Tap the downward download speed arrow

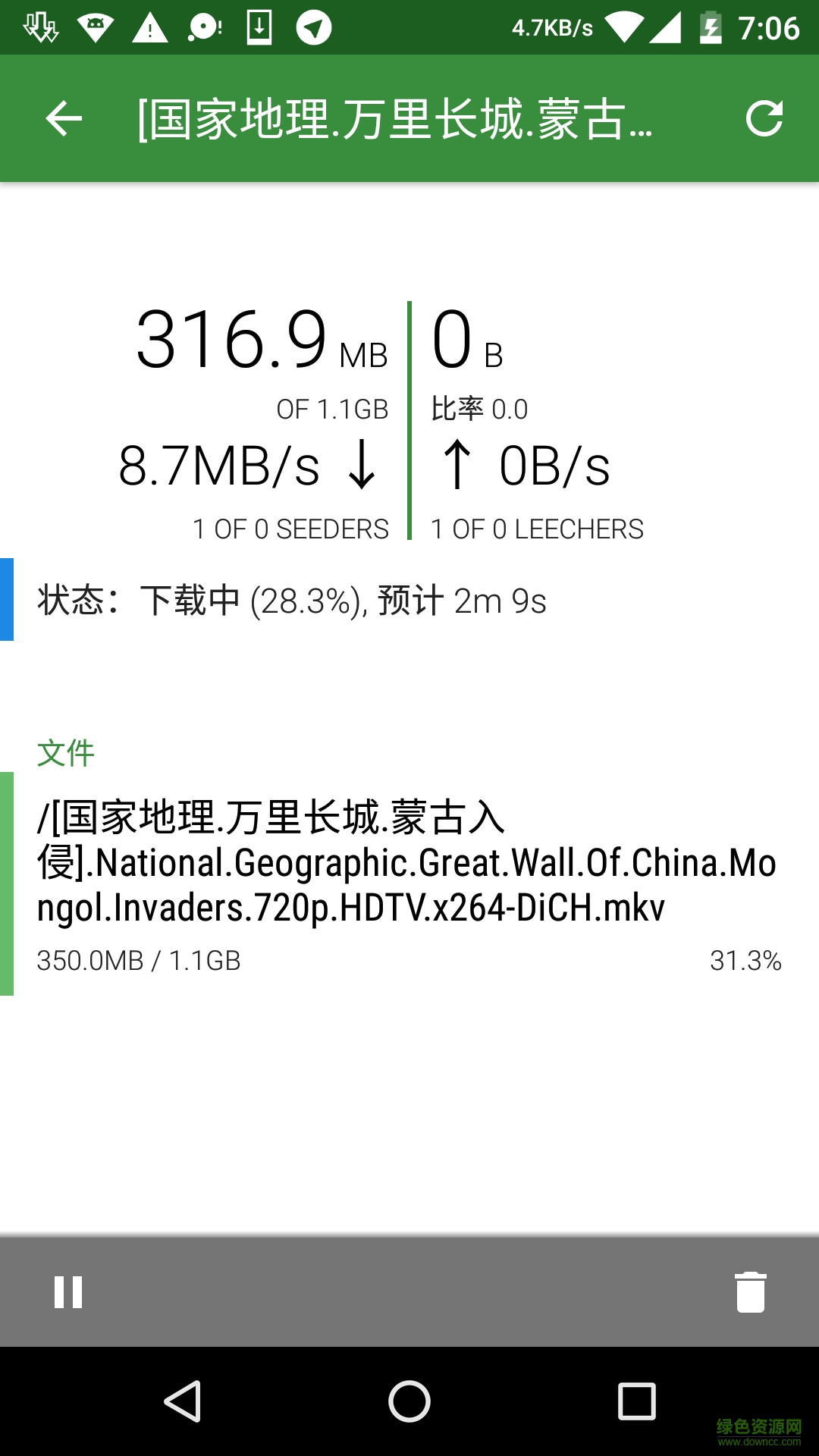tap(362, 465)
